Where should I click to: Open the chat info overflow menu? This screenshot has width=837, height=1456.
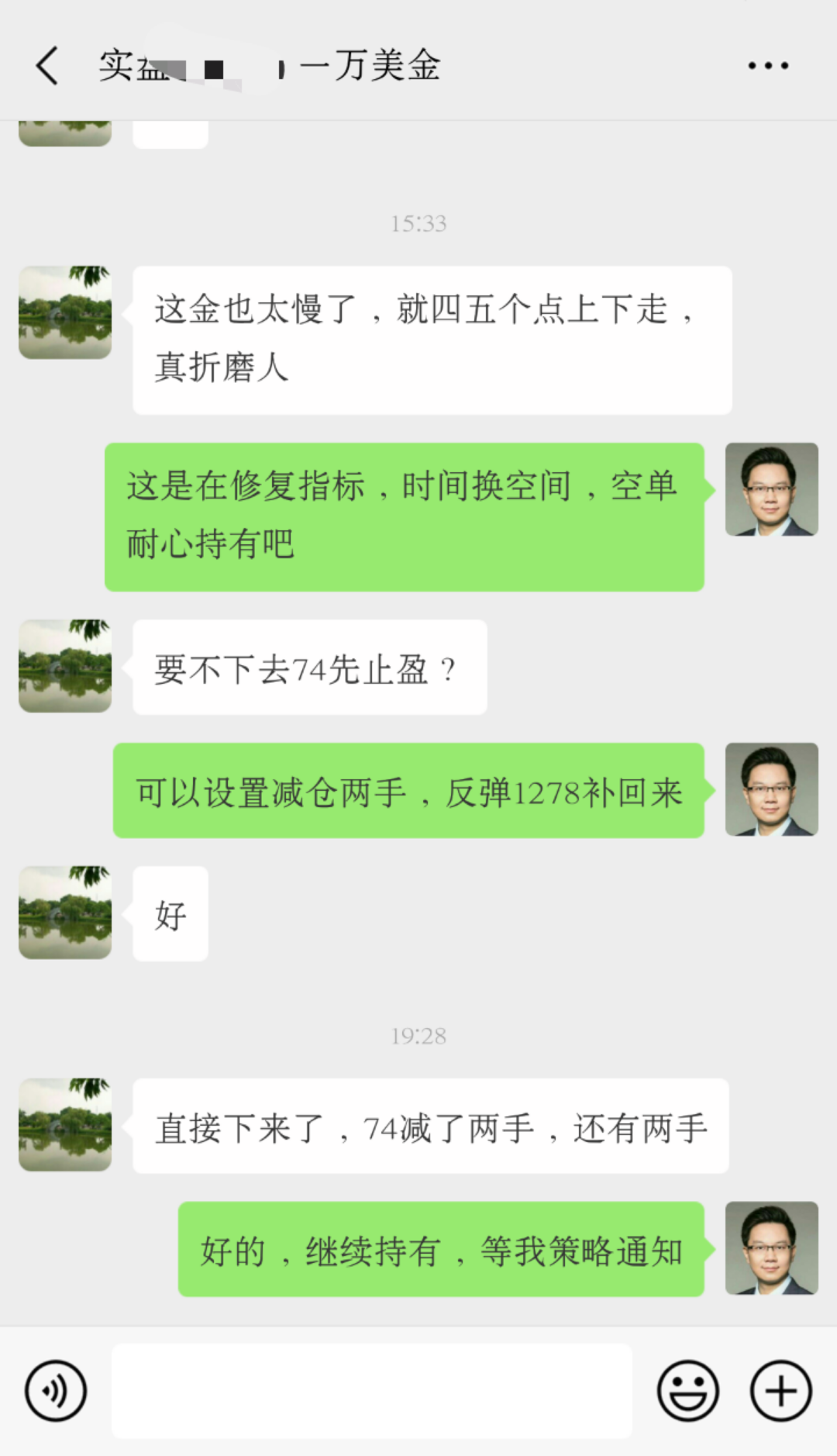tap(768, 66)
